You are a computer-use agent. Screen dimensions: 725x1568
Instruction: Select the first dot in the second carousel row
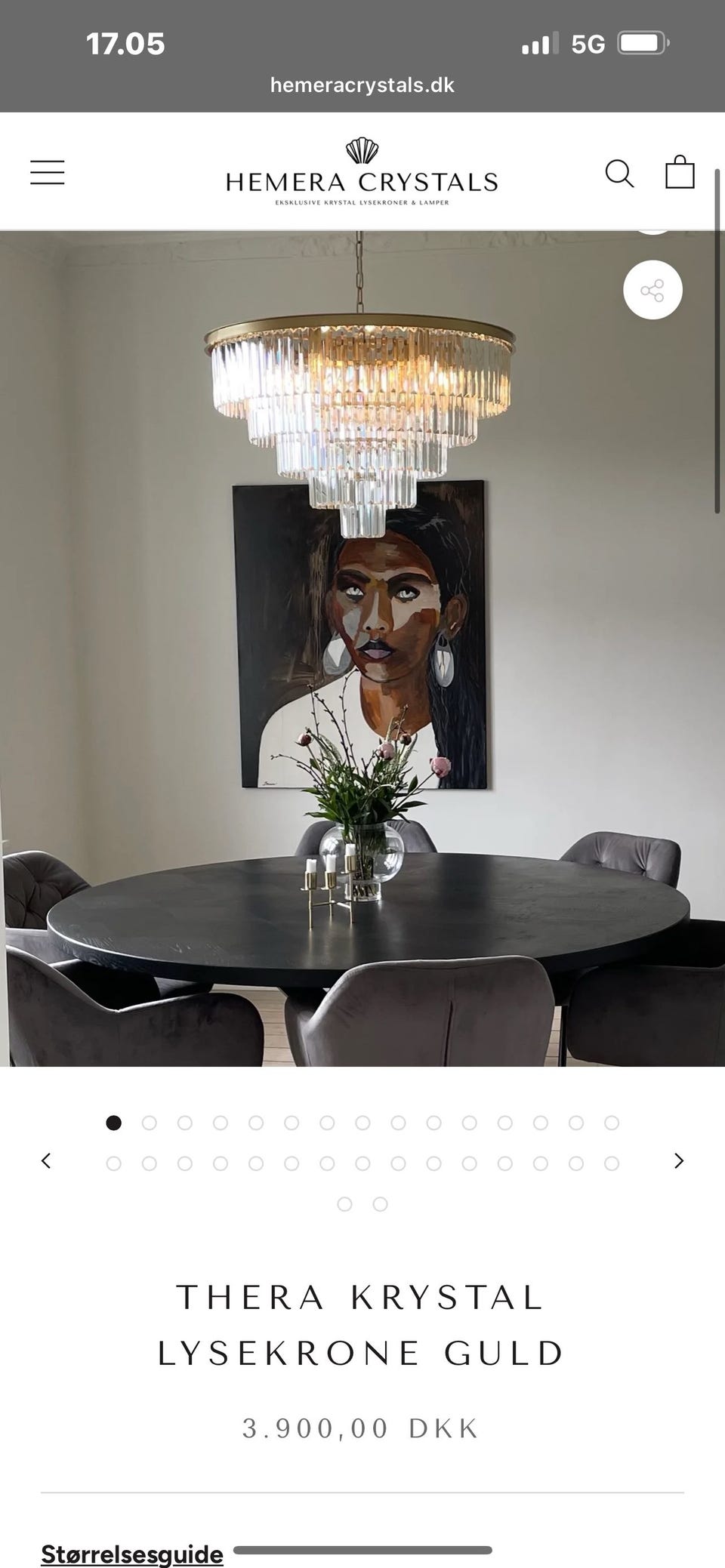pyautogui.click(x=114, y=1163)
